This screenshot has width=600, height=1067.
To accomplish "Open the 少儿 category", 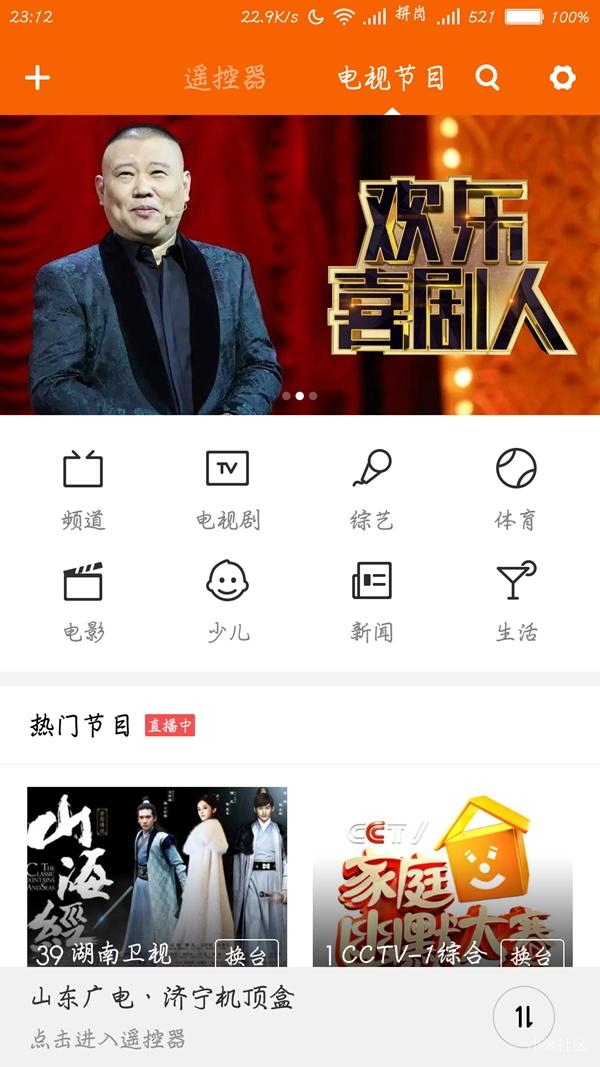I will point(227,600).
